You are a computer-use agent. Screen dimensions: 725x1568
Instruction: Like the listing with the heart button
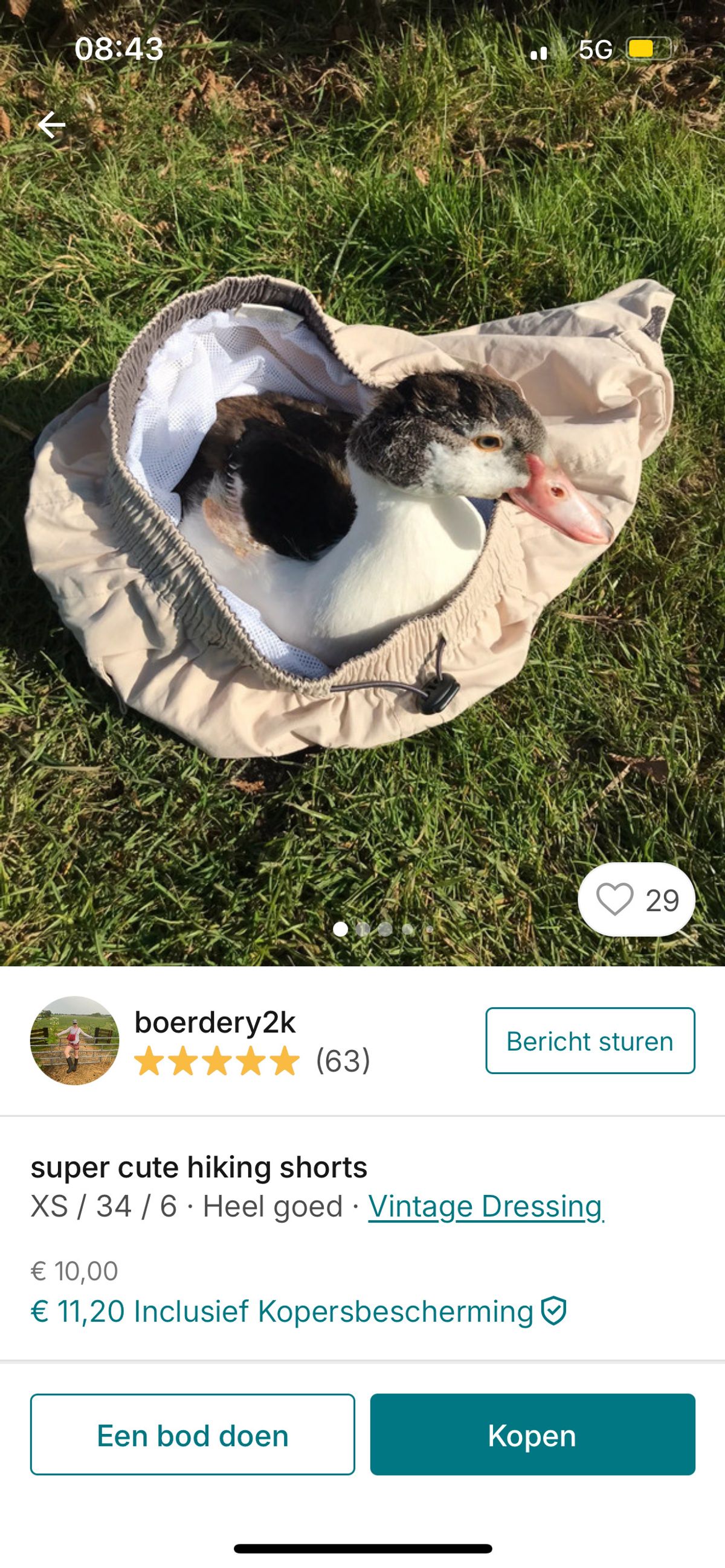pyautogui.click(x=636, y=900)
